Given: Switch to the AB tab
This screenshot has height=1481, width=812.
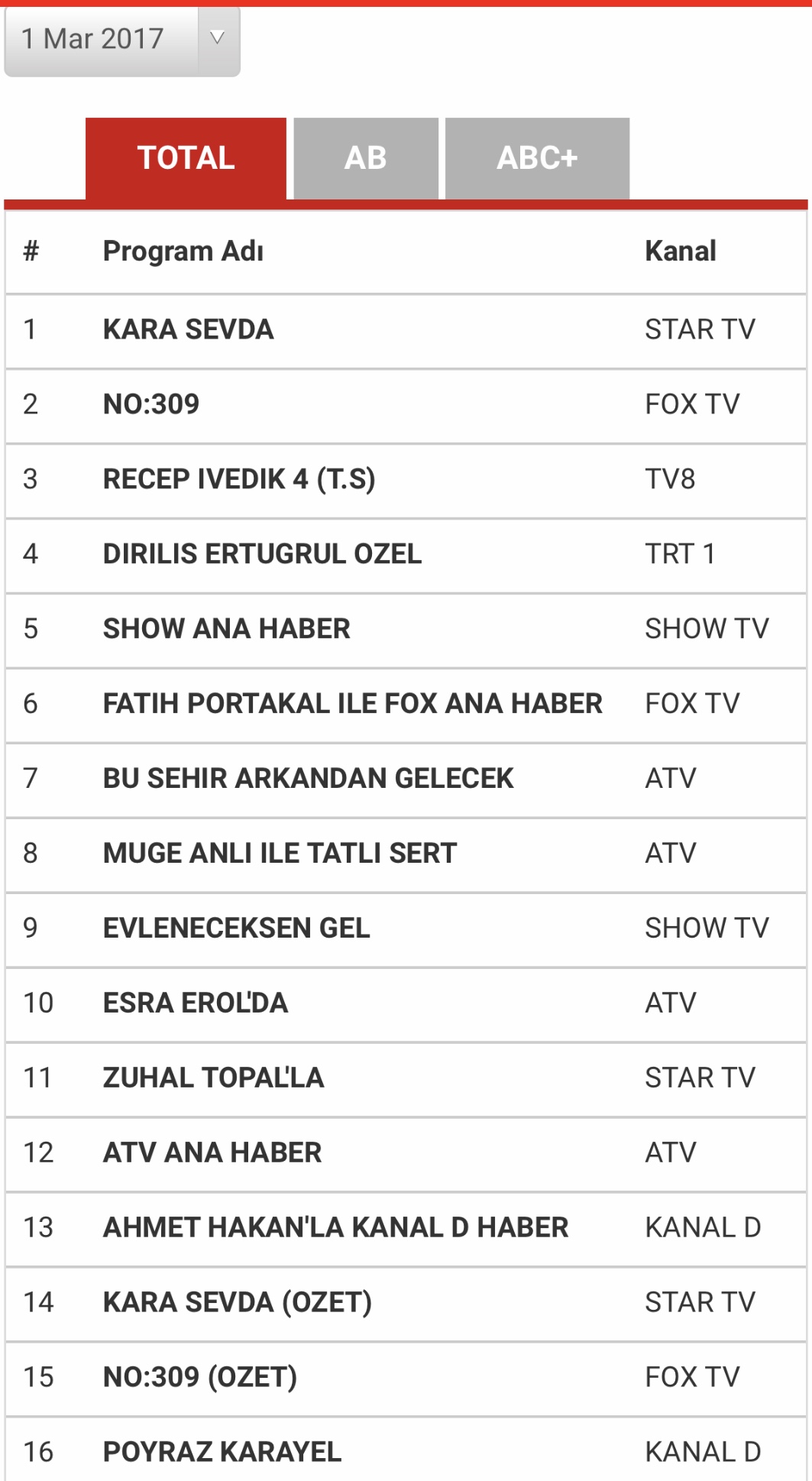Looking at the screenshot, I should [x=366, y=159].
